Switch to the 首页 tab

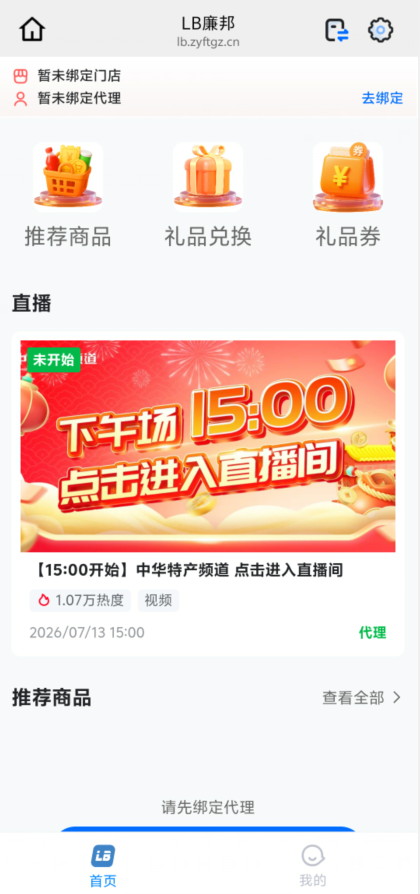103,866
